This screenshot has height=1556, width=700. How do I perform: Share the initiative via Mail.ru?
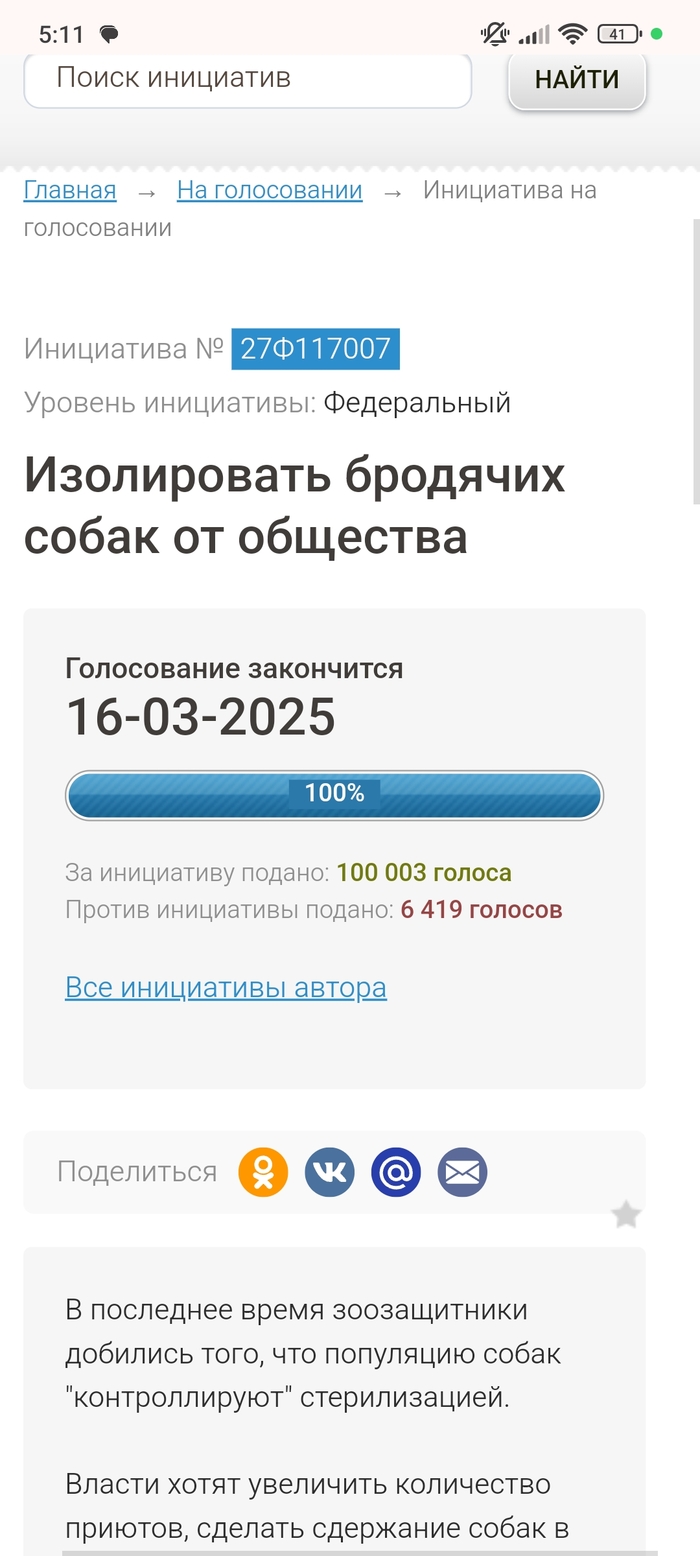396,1172
